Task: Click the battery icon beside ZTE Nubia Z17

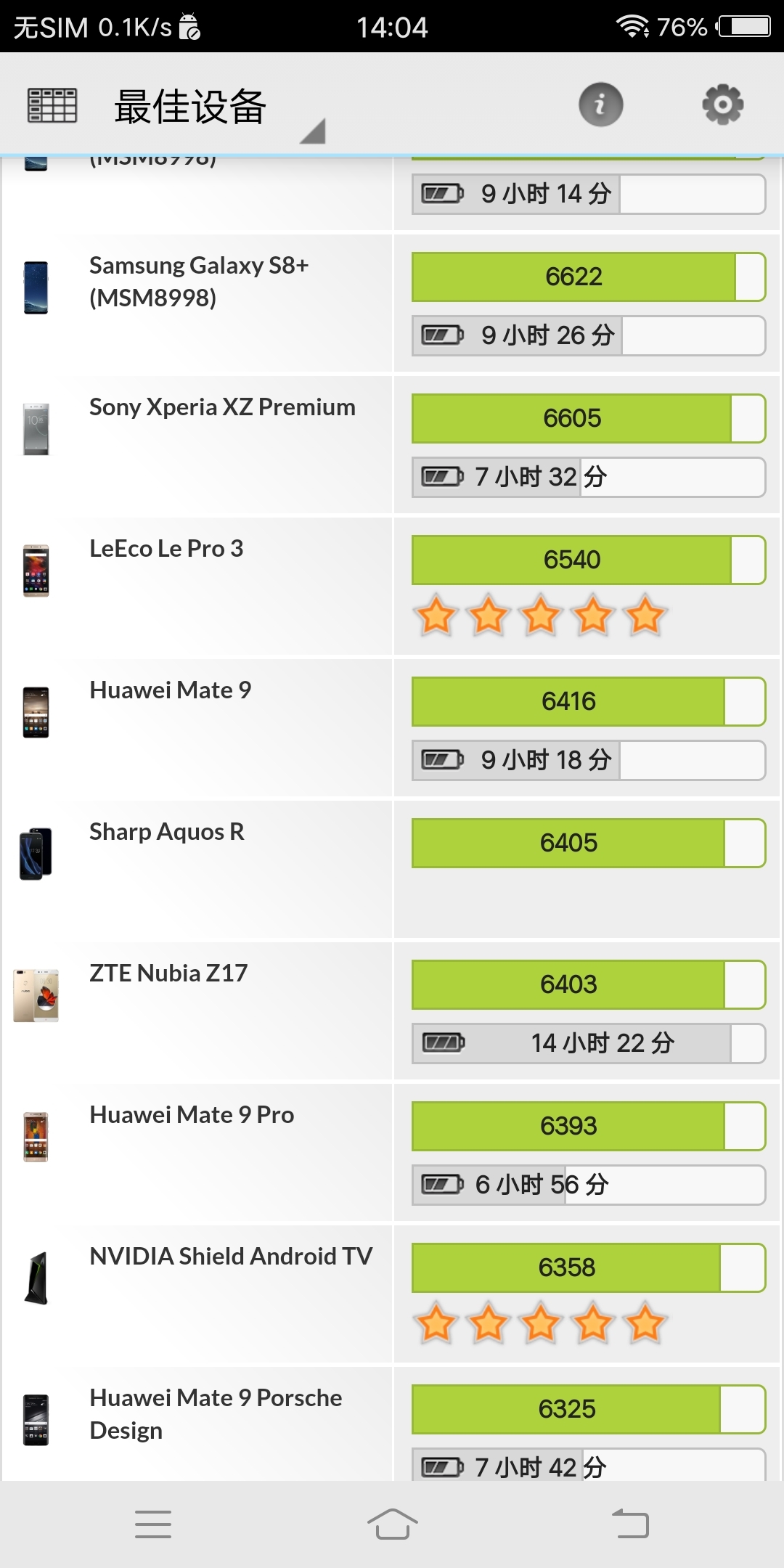Action: click(444, 1043)
